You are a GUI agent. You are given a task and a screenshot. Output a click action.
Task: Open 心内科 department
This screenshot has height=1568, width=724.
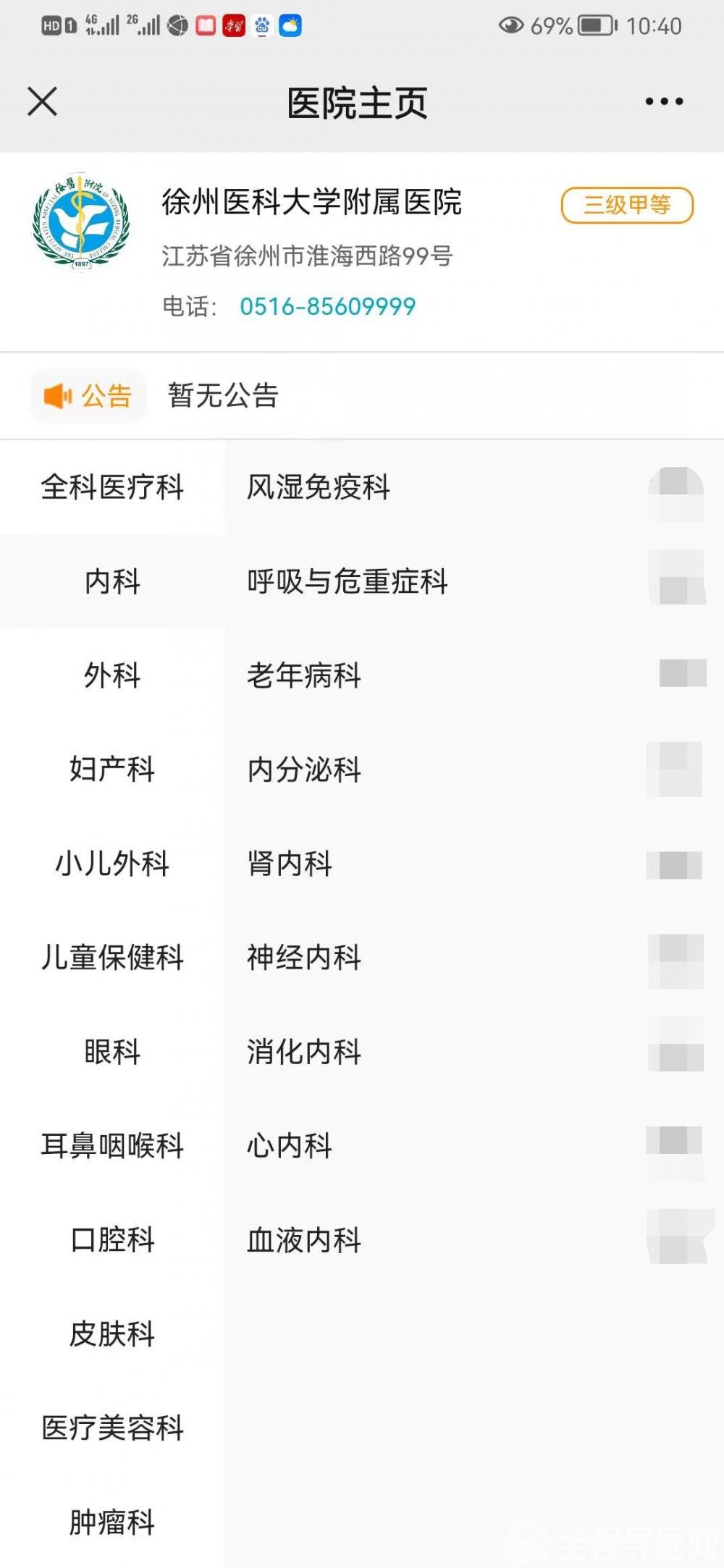click(x=474, y=1146)
